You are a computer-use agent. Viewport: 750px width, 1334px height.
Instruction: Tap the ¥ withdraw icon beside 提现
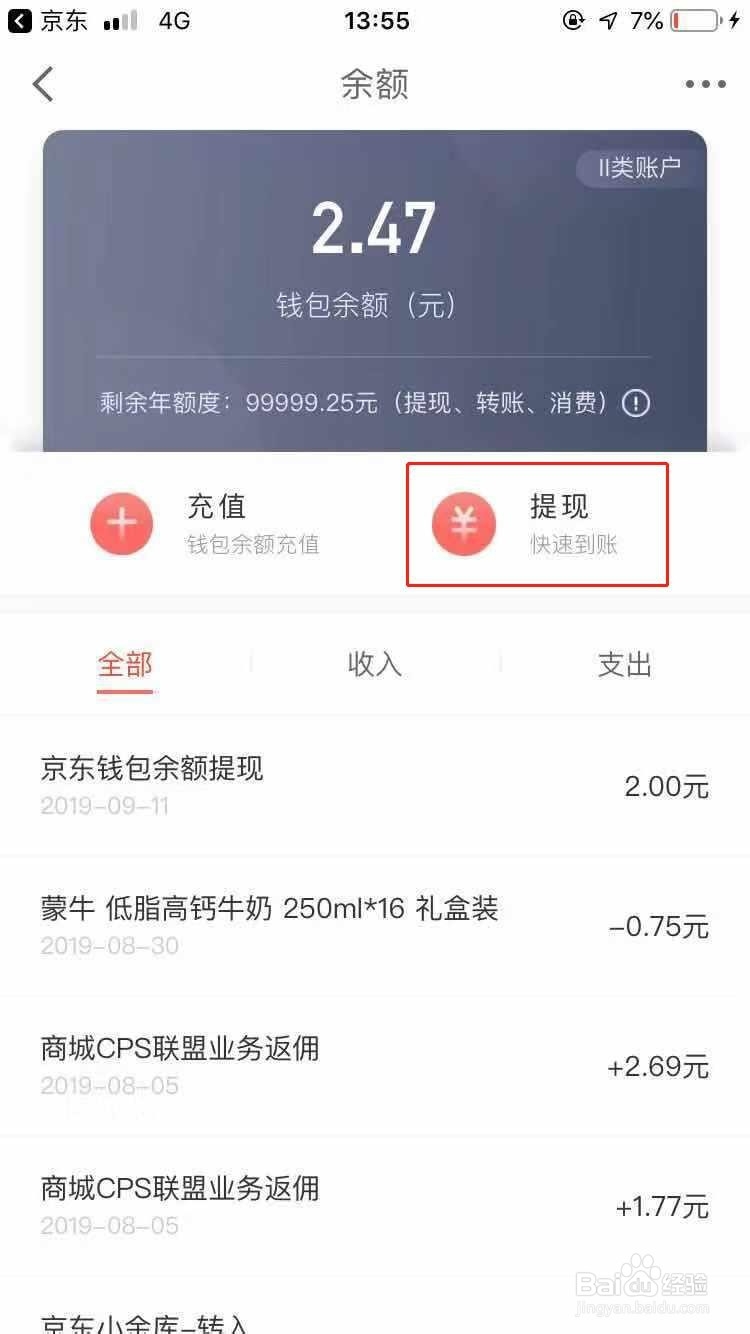461,523
